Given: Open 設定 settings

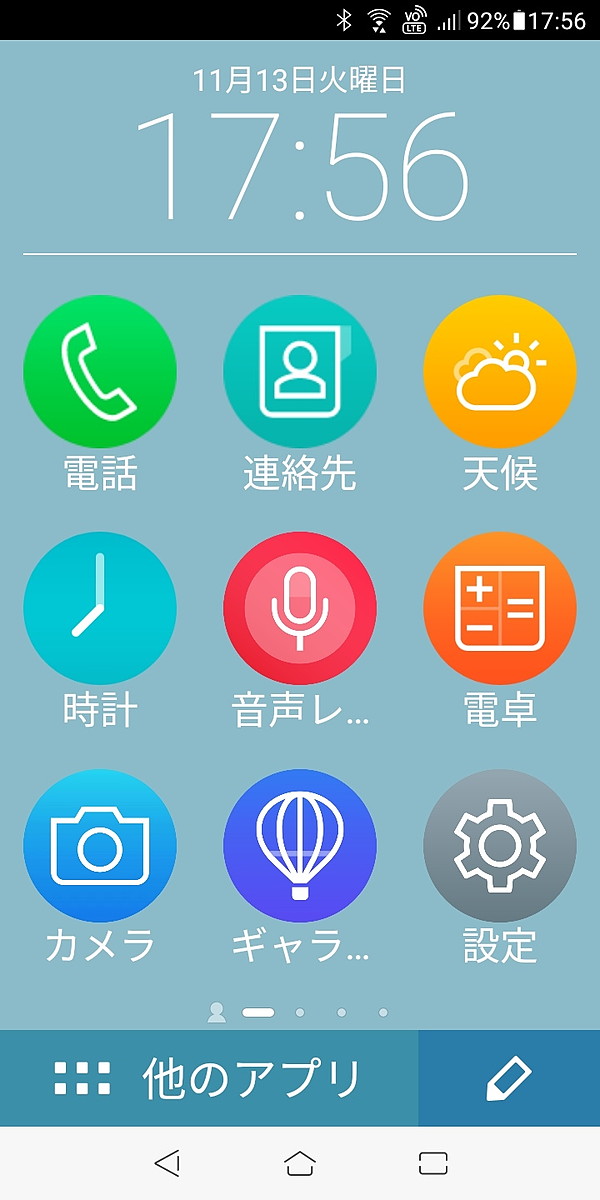Looking at the screenshot, I should tap(500, 846).
